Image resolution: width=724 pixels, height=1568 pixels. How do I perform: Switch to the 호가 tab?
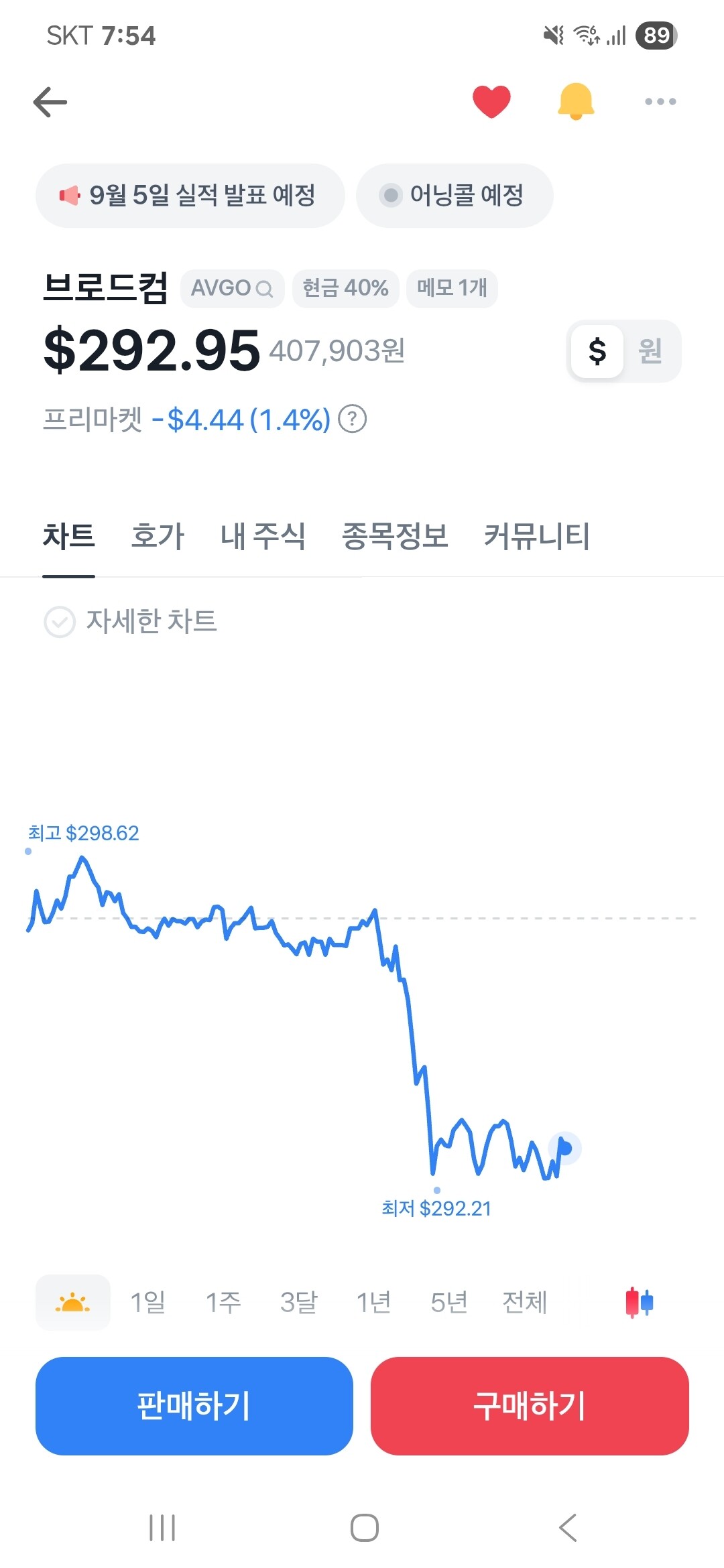tap(158, 536)
